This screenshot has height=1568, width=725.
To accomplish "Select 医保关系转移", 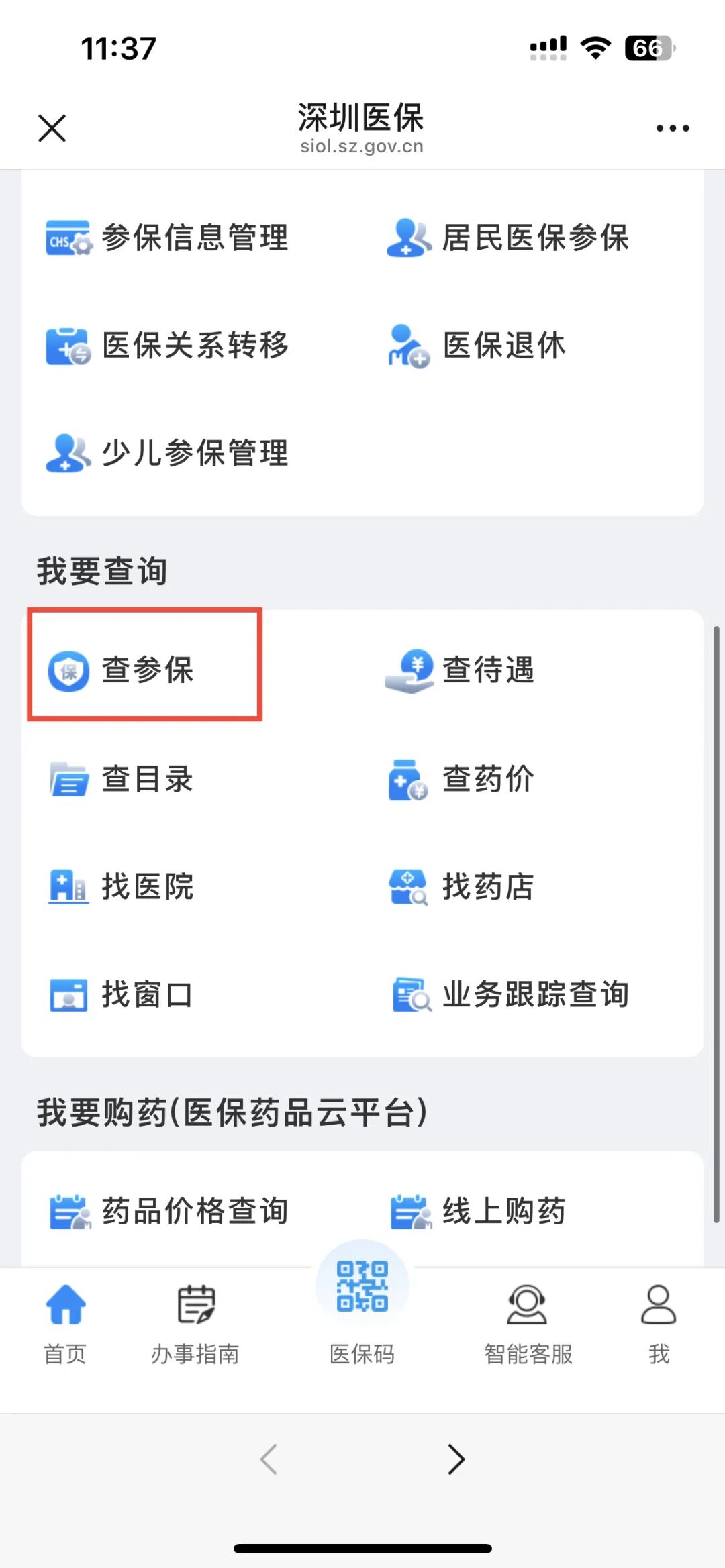I will (168, 346).
